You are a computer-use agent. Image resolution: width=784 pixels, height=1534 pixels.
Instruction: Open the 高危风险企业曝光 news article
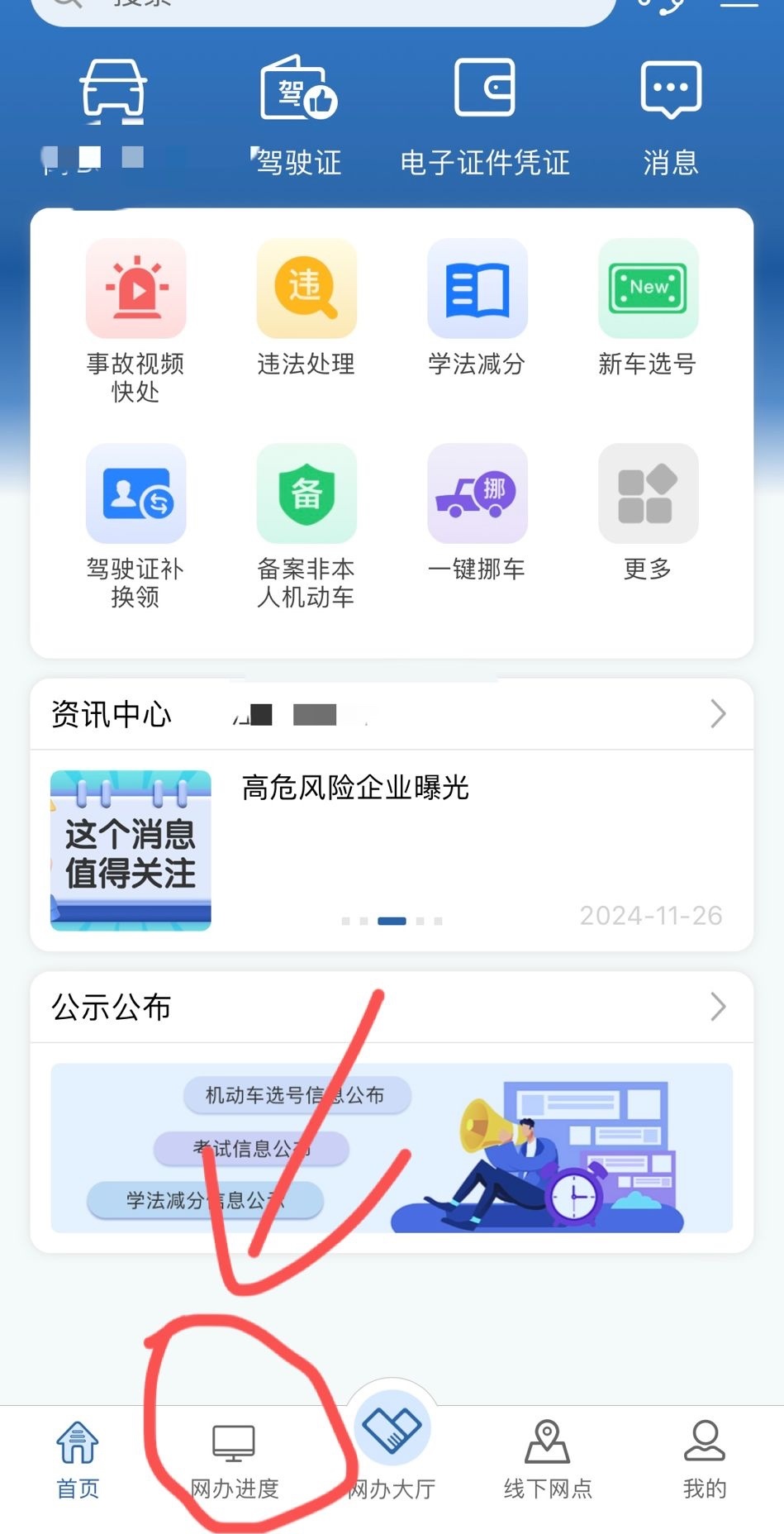click(355, 788)
